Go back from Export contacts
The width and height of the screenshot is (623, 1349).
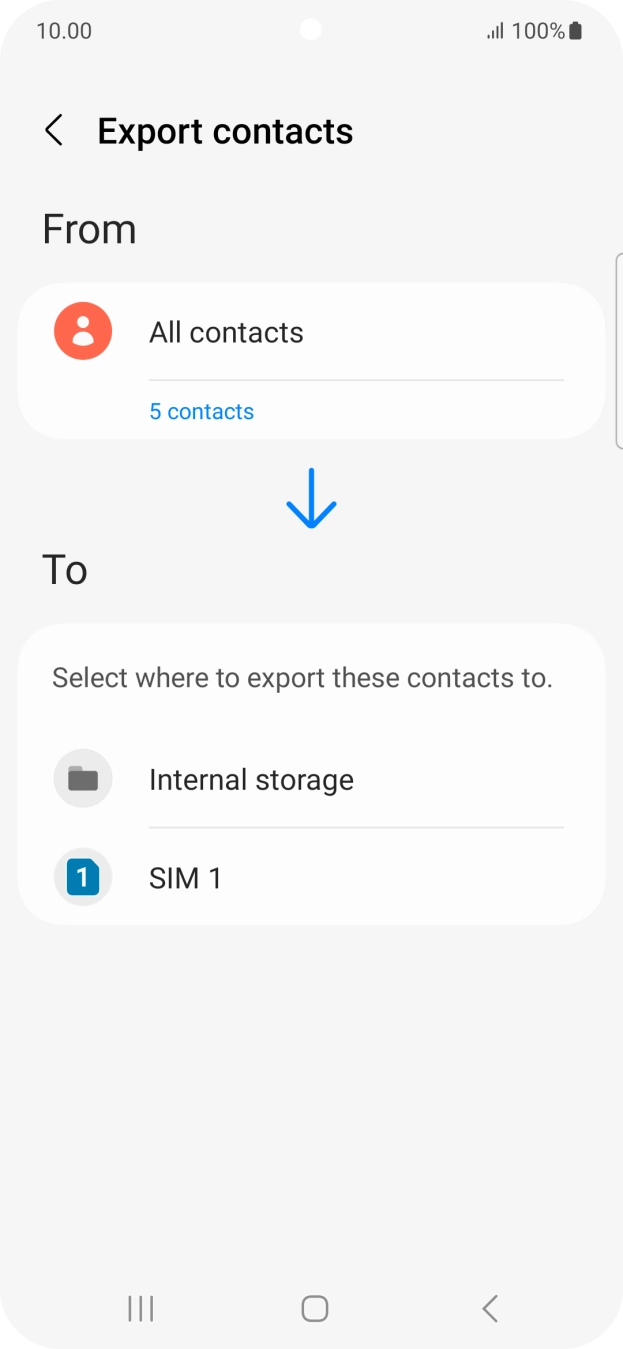[54, 131]
